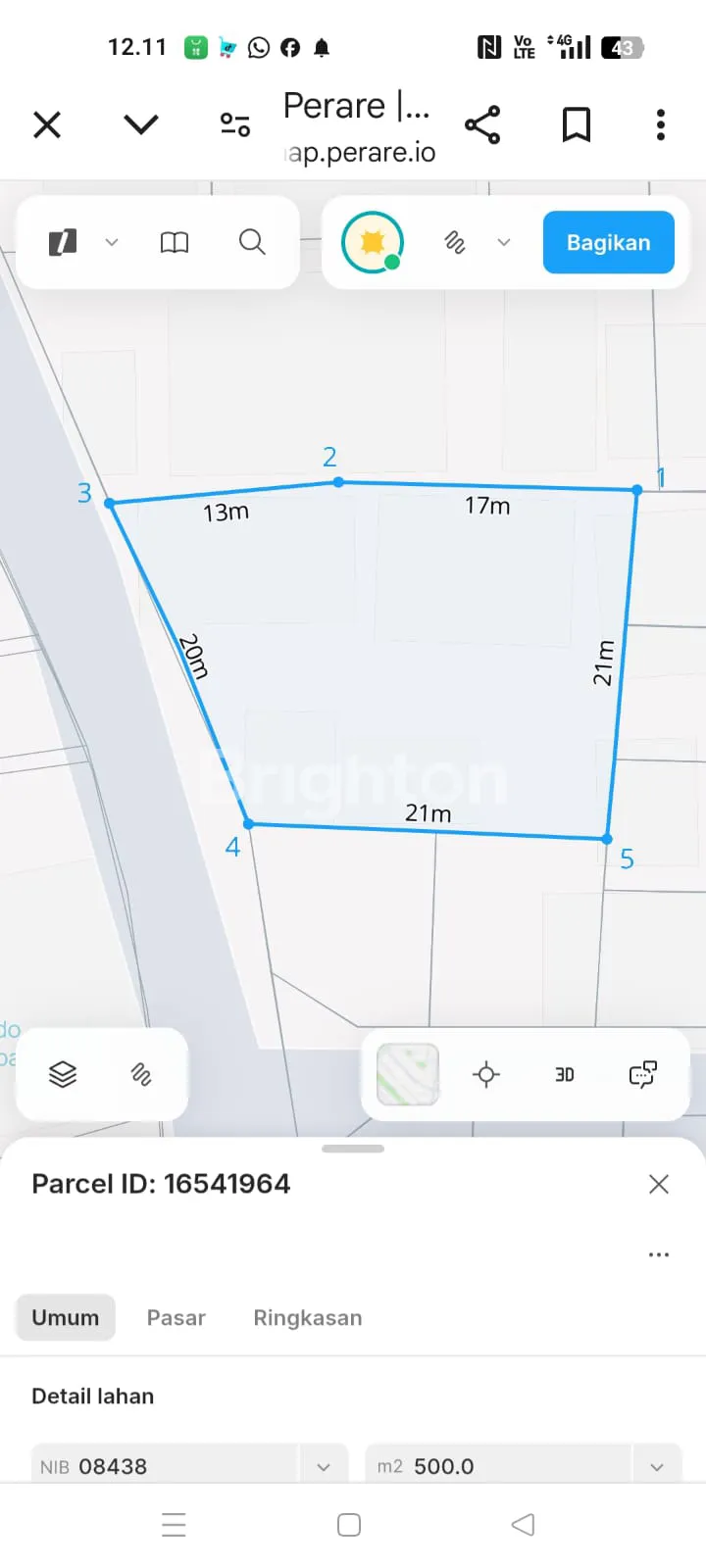This screenshot has width=706, height=1568.
Task: Open the browser overflow menu
Action: click(661, 124)
